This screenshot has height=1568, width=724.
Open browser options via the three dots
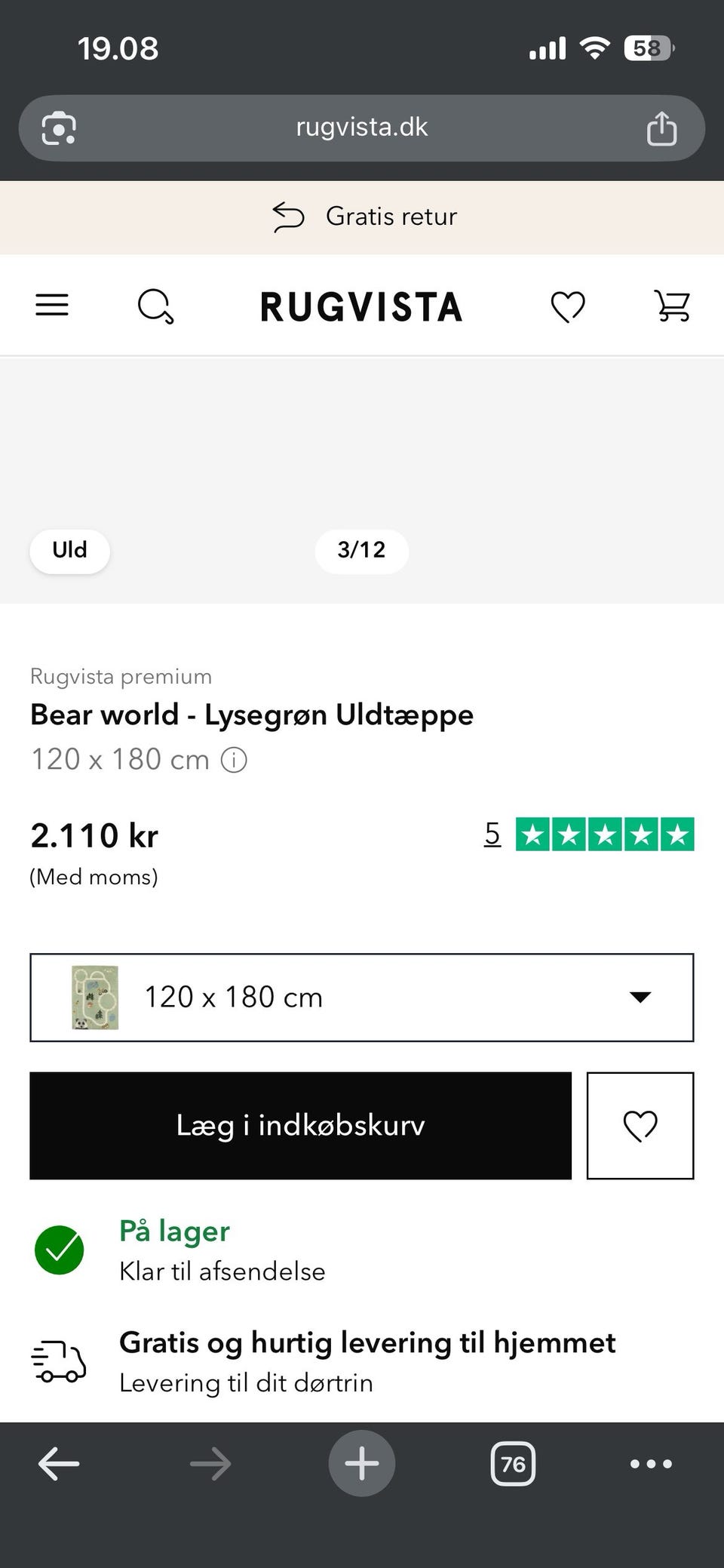[x=650, y=1462]
